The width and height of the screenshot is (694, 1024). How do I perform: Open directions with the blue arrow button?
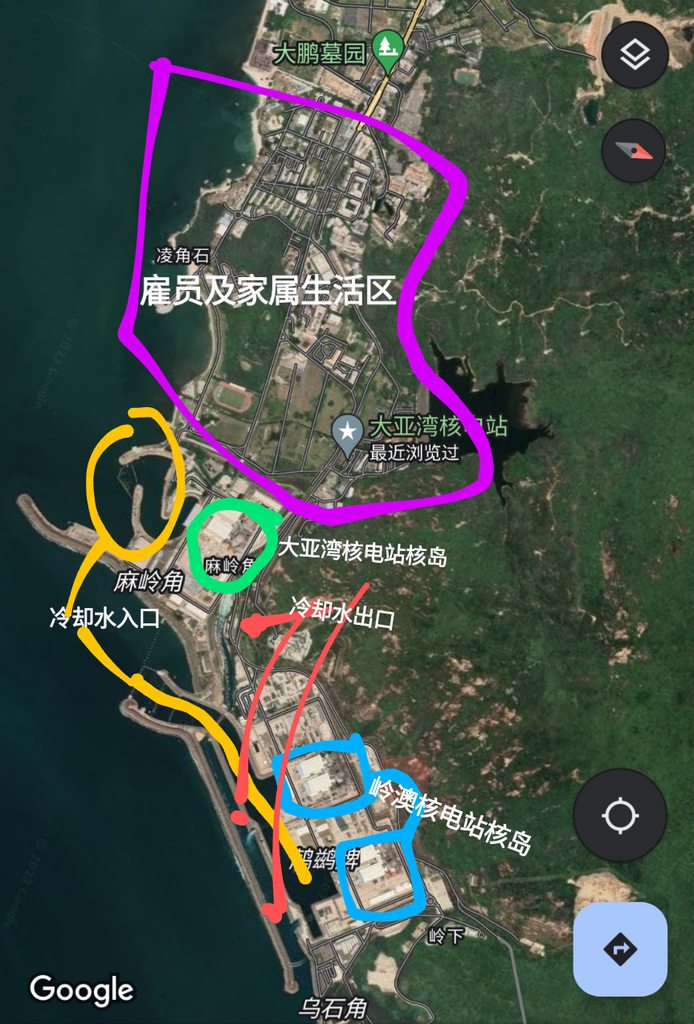(x=620, y=949)
